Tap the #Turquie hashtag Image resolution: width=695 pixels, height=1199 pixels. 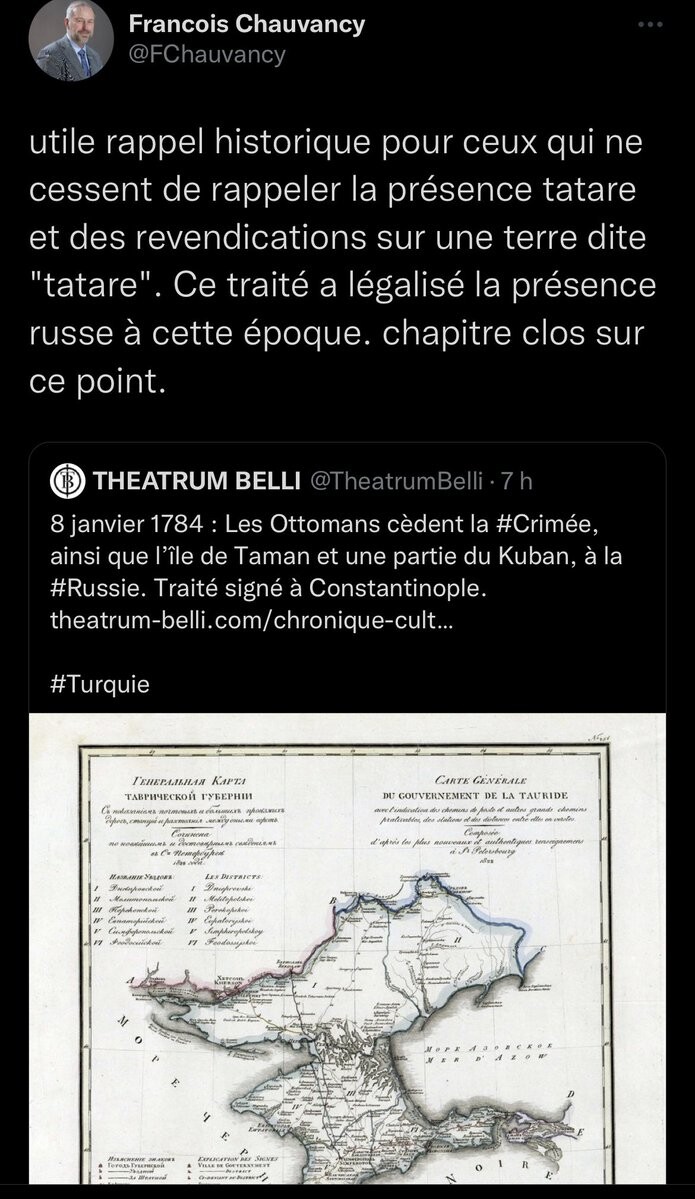point(99,686)
